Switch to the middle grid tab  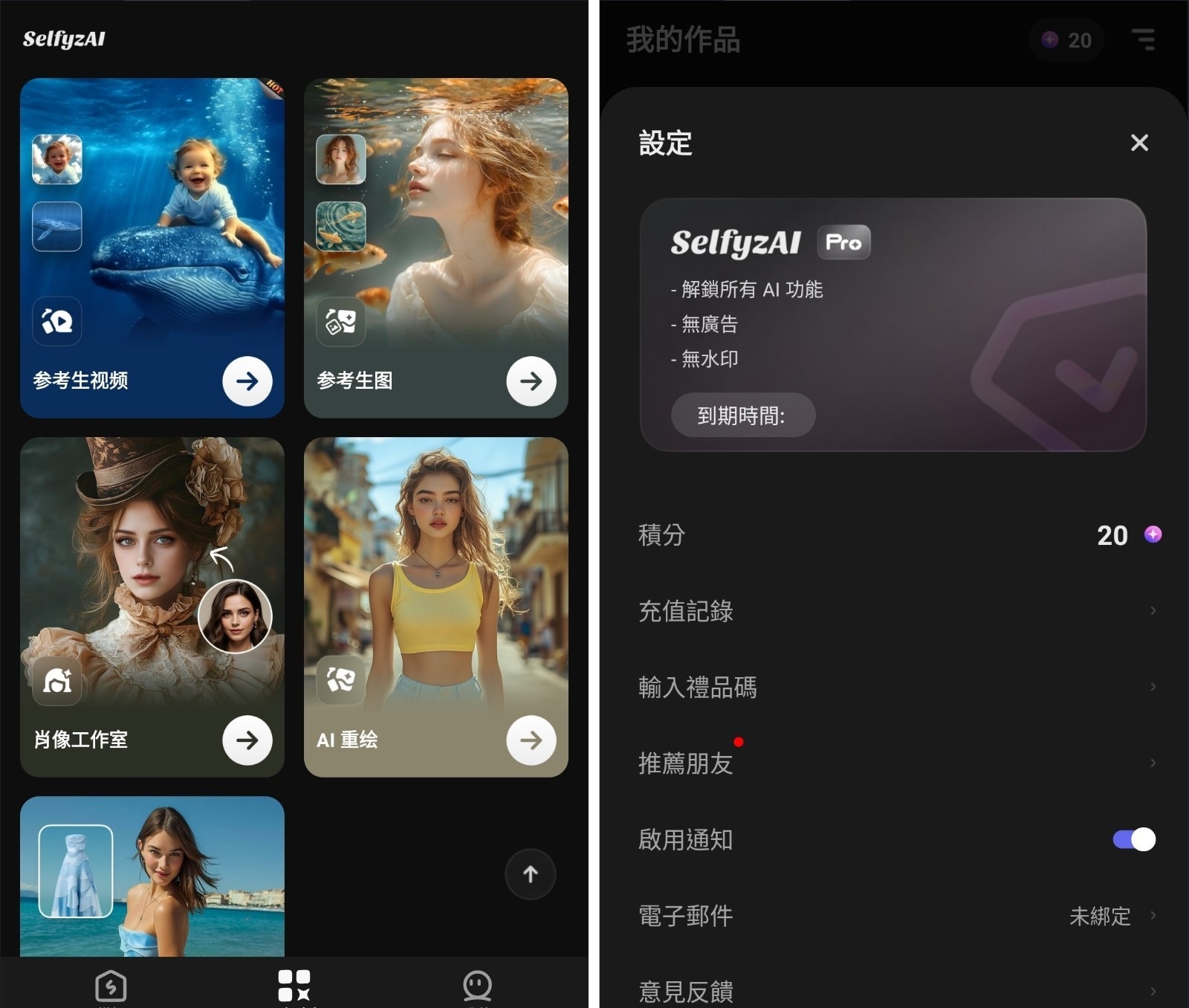click(294, 986)
